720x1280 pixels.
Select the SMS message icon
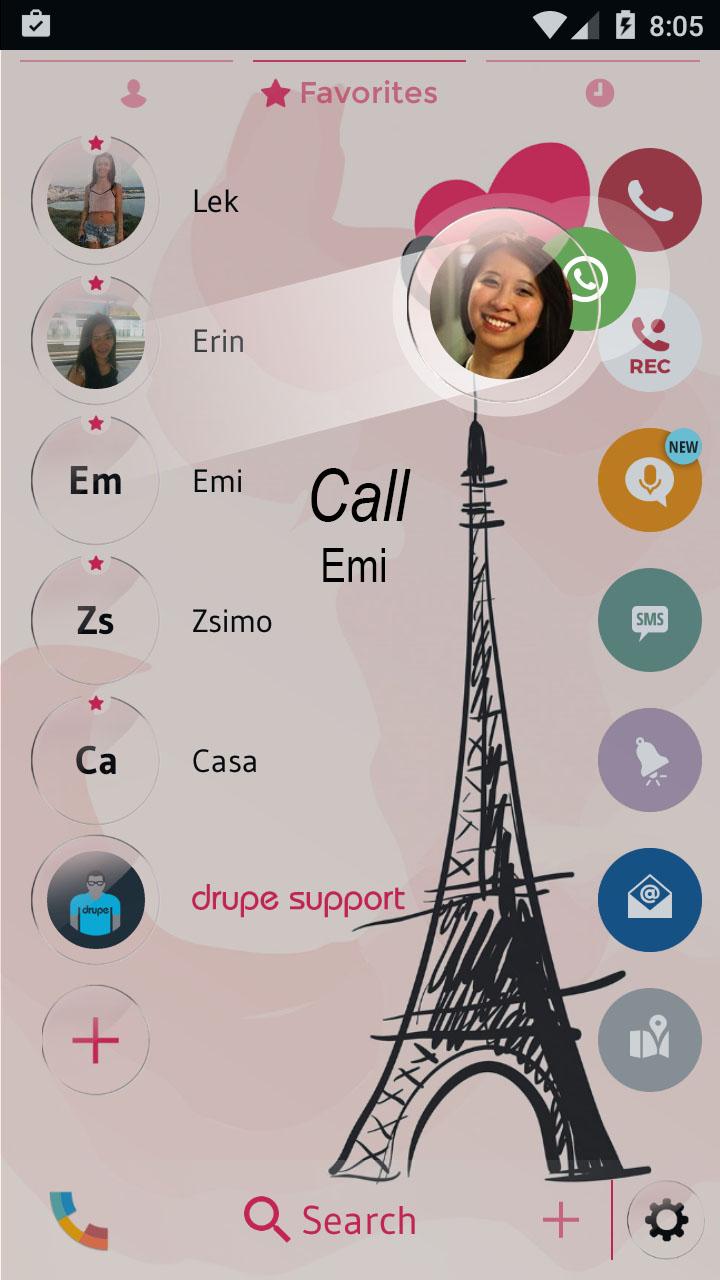pos(650,620)
